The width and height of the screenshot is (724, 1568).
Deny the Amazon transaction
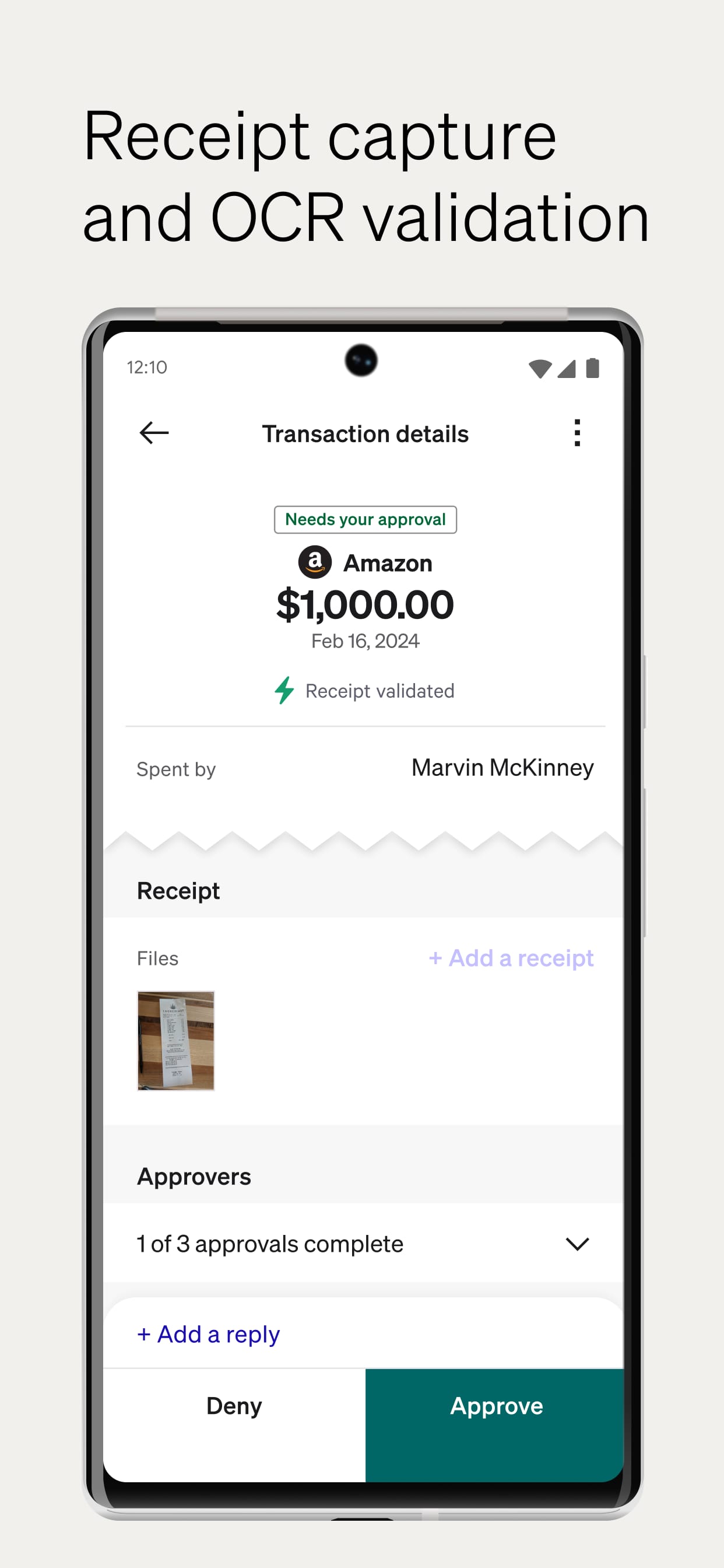(234, 1406)
